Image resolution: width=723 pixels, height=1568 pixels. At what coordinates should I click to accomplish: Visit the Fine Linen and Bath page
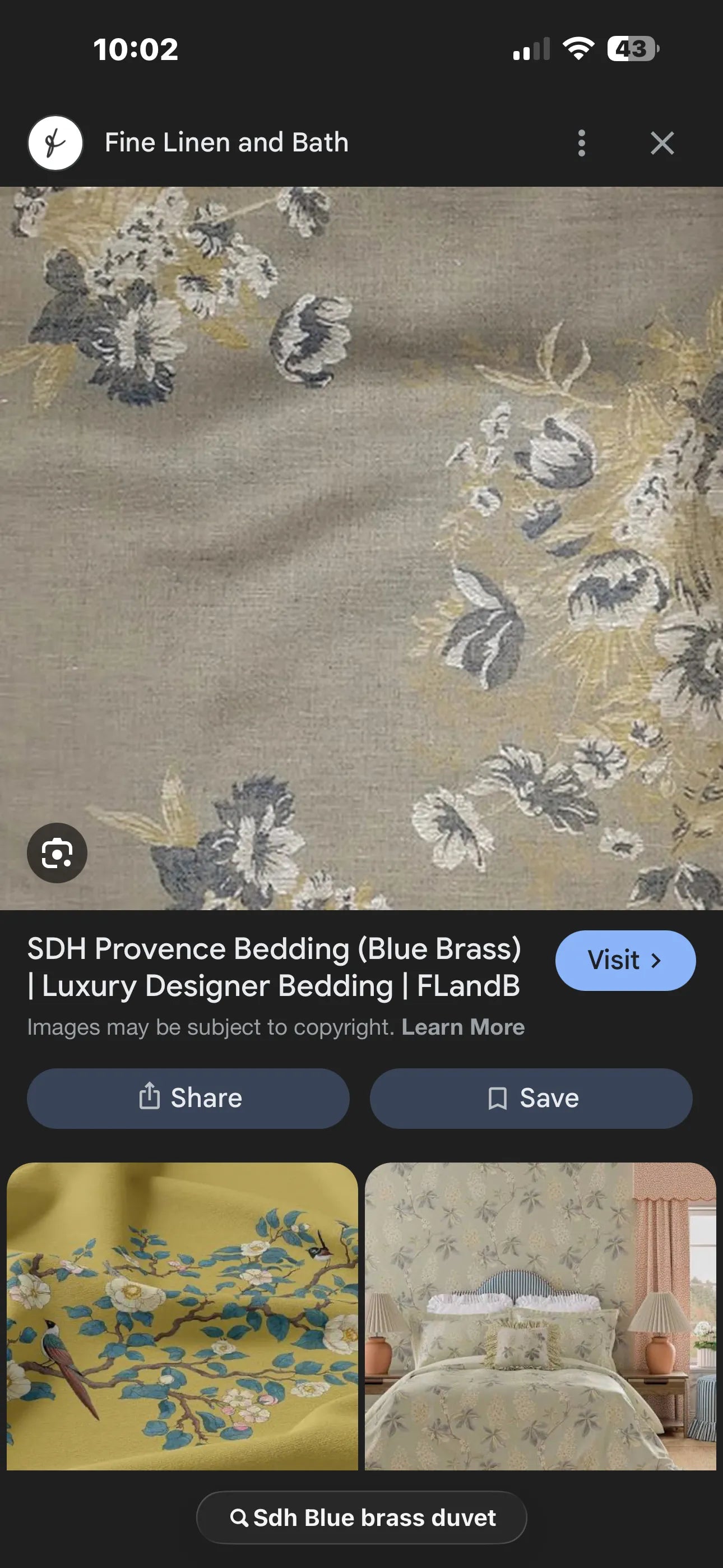pyautogui.click(x=625, y=960)
